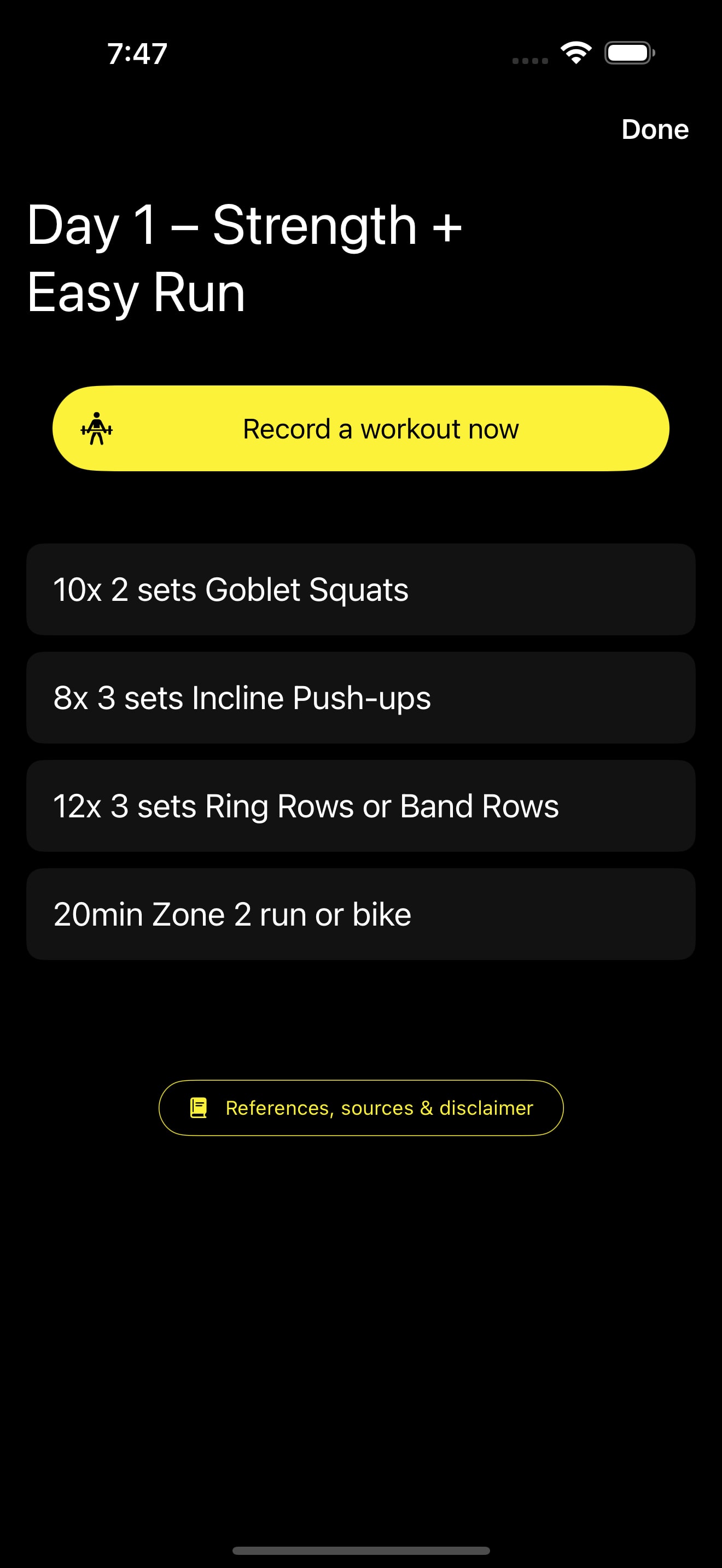The height and width of the screenshot is (1568, 722).
Task: Tap Done to close this workout
Action: [654, 129]
